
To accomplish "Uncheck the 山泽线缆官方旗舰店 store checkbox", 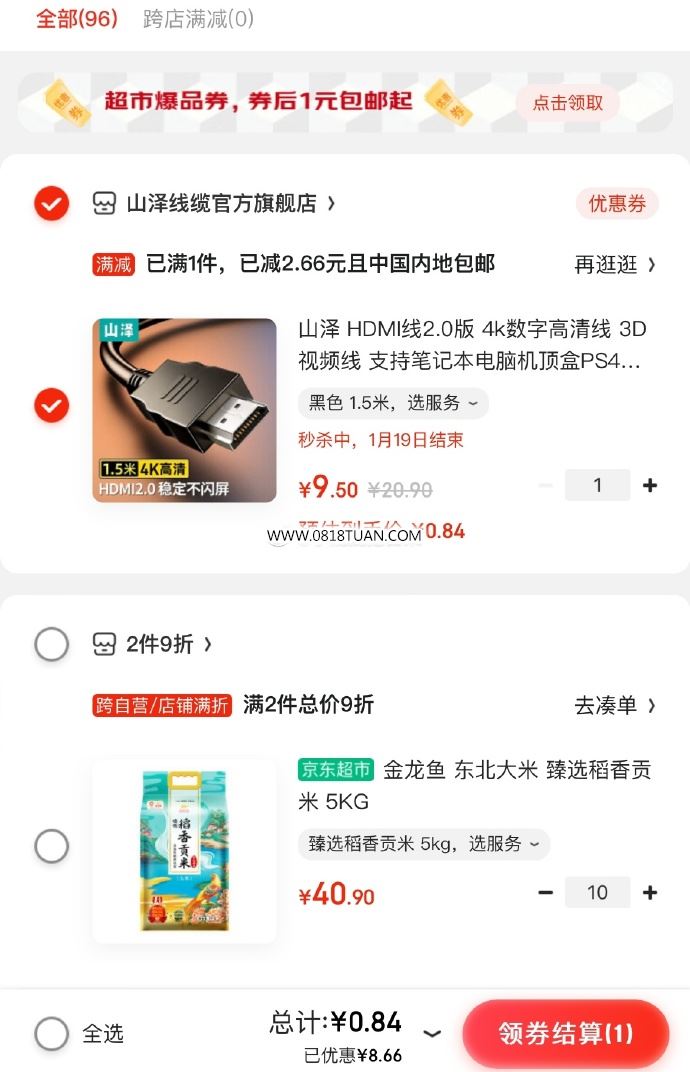I will coord(51,204).
